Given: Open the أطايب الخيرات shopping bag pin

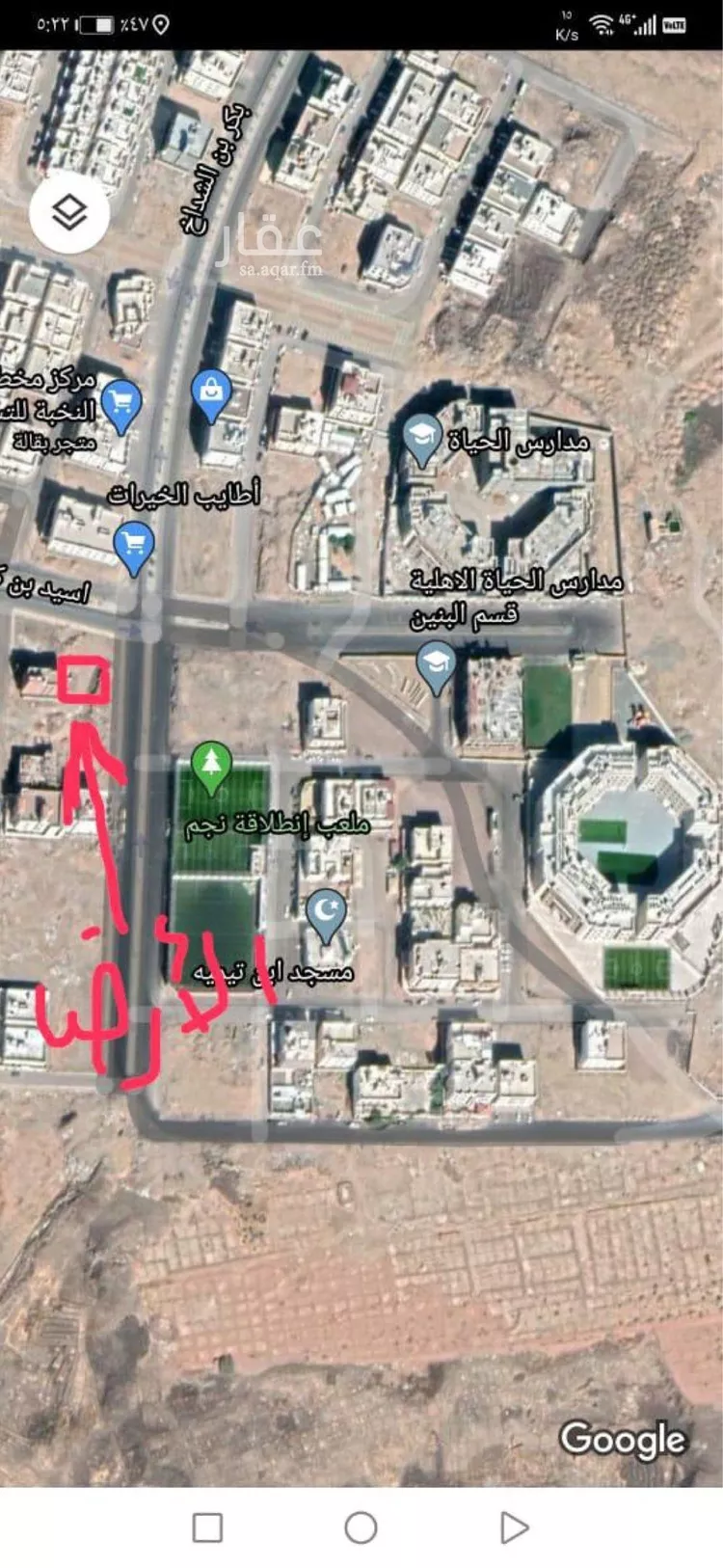Looking at the screenshot, I should (210, 392).
